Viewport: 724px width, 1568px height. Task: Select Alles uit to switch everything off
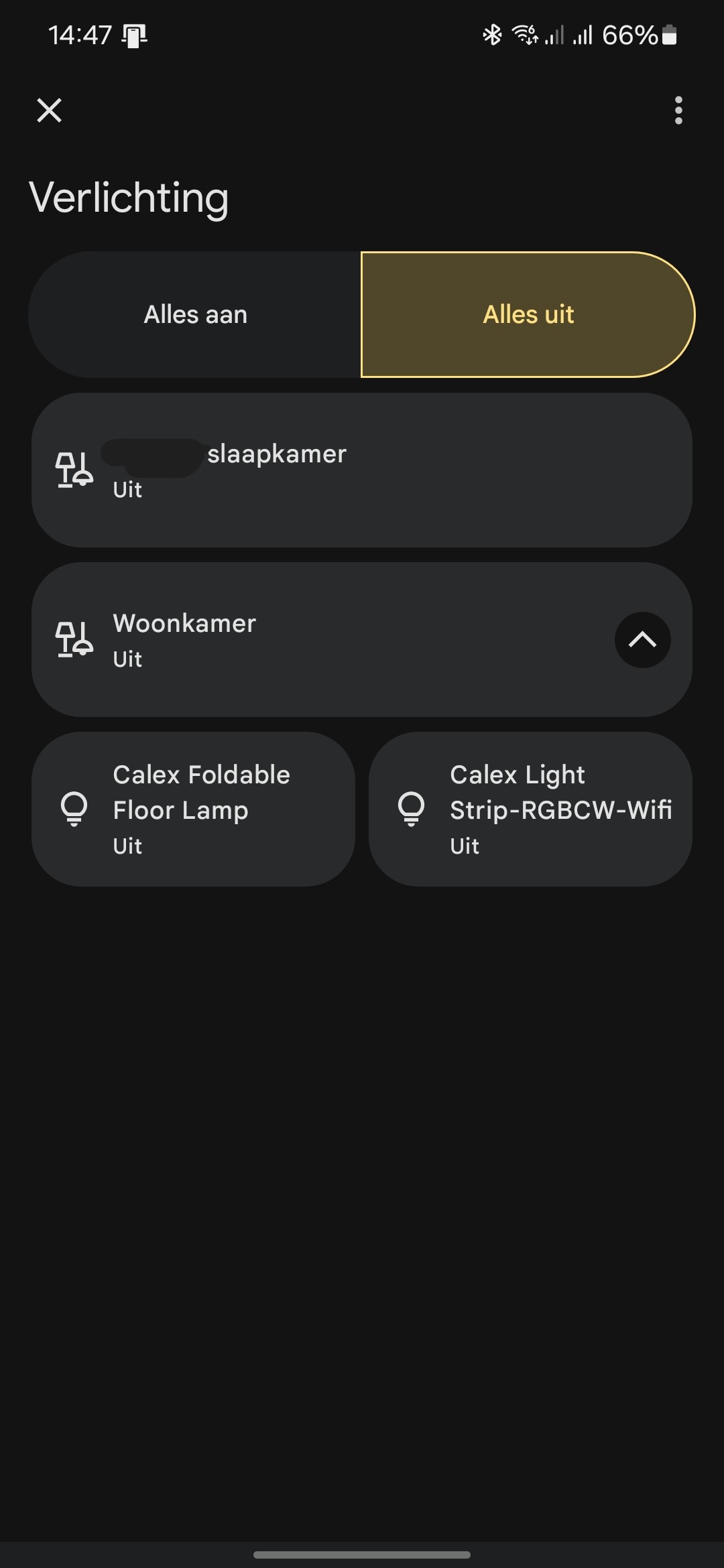point(528,314)
